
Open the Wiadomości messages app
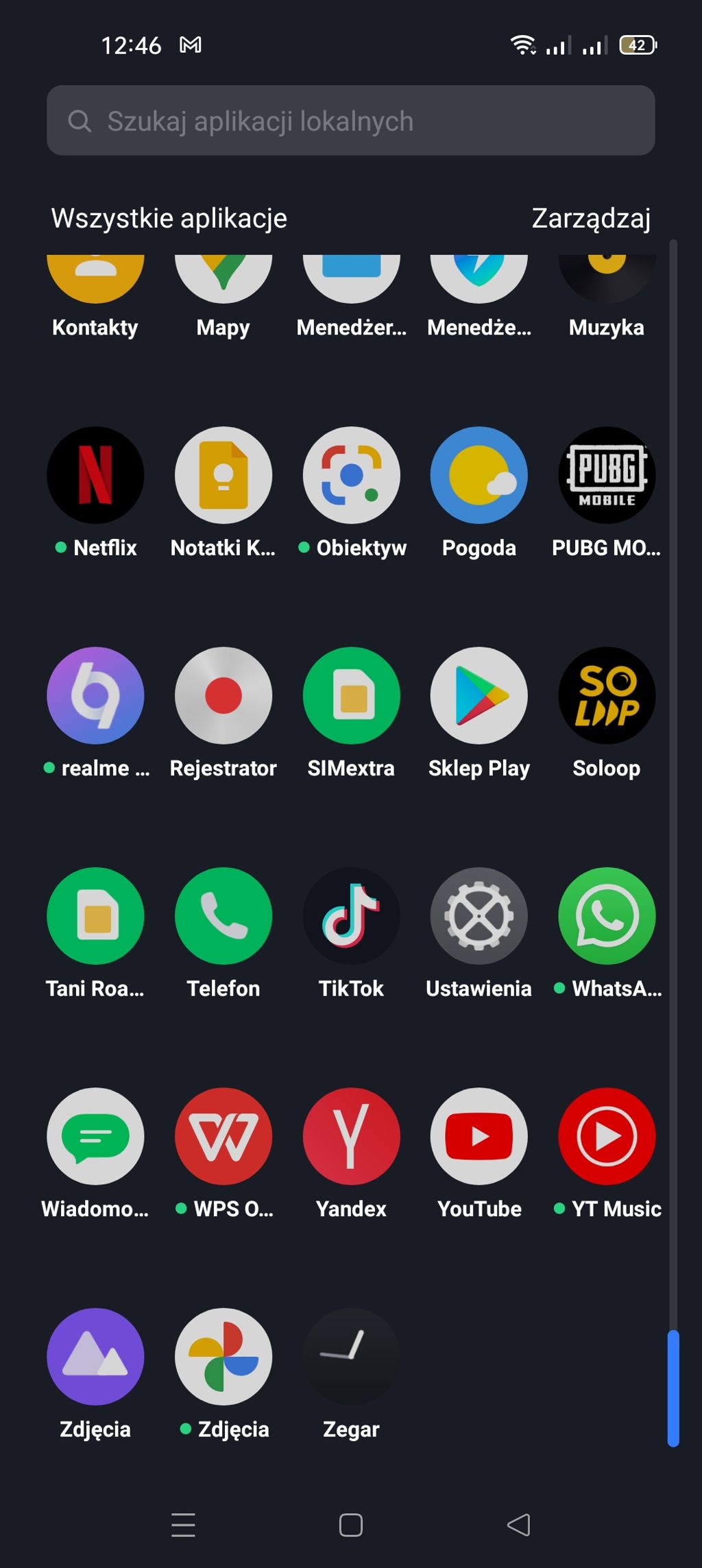tap(95, 1136)
